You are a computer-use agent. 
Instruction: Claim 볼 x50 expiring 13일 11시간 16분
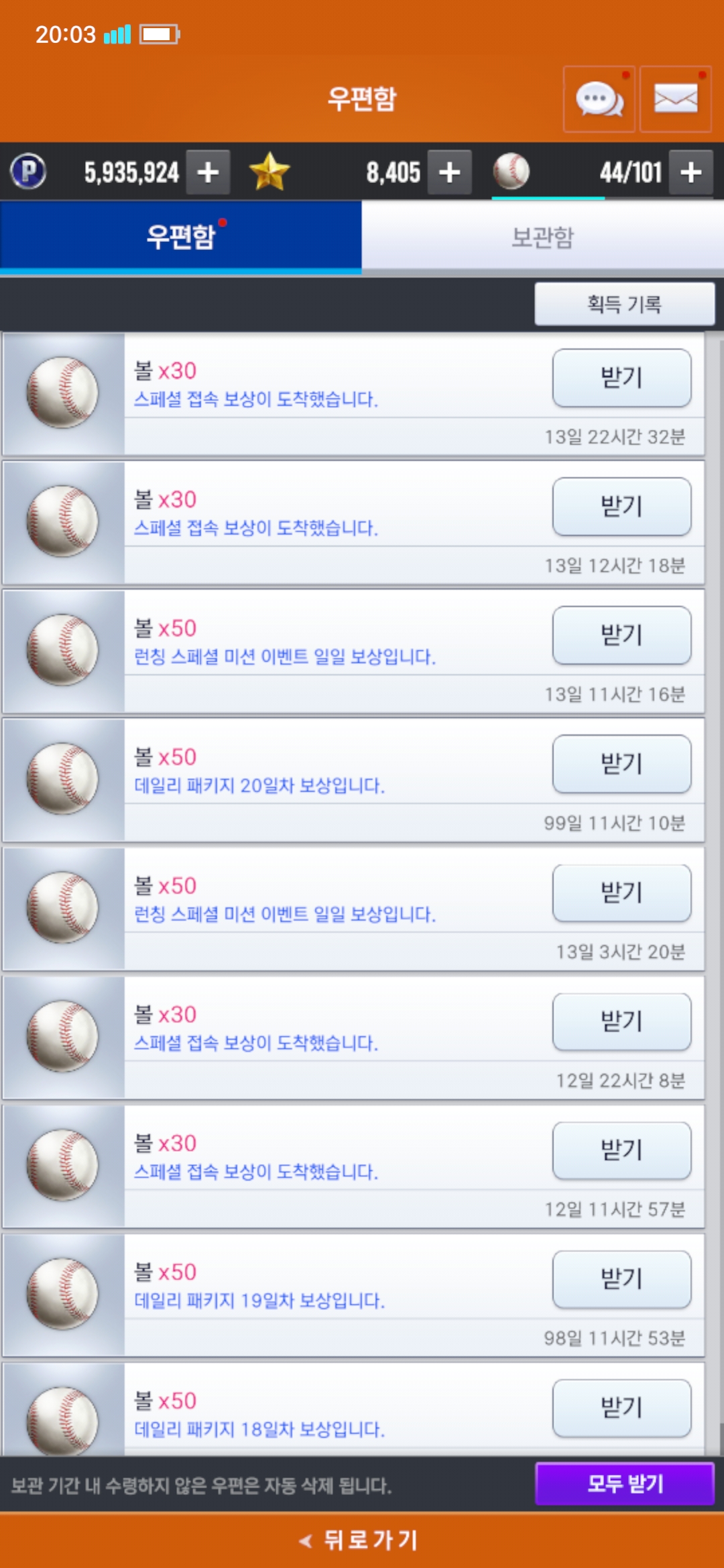coord(621,635)
